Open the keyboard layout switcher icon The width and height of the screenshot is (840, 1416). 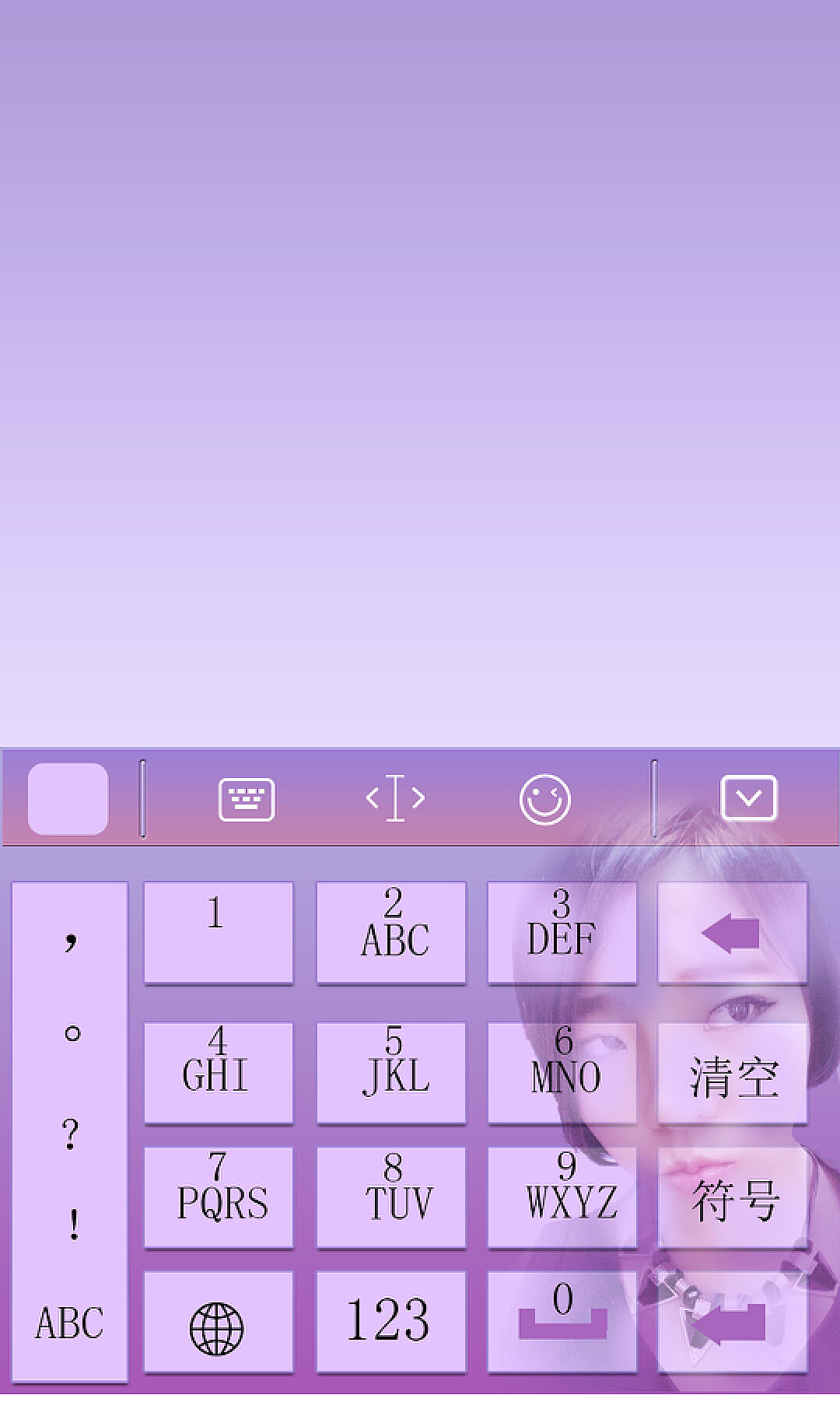click(246, 799)
